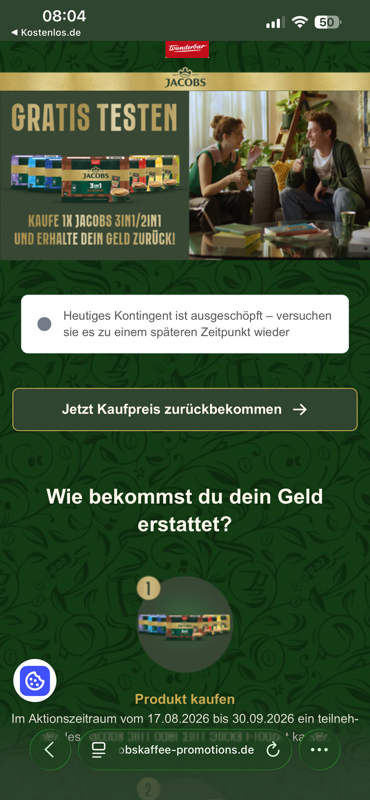This screenshot has width=370, height=800.
Task: Return to Kostenlos.de app
Action: tap(46, 33)
